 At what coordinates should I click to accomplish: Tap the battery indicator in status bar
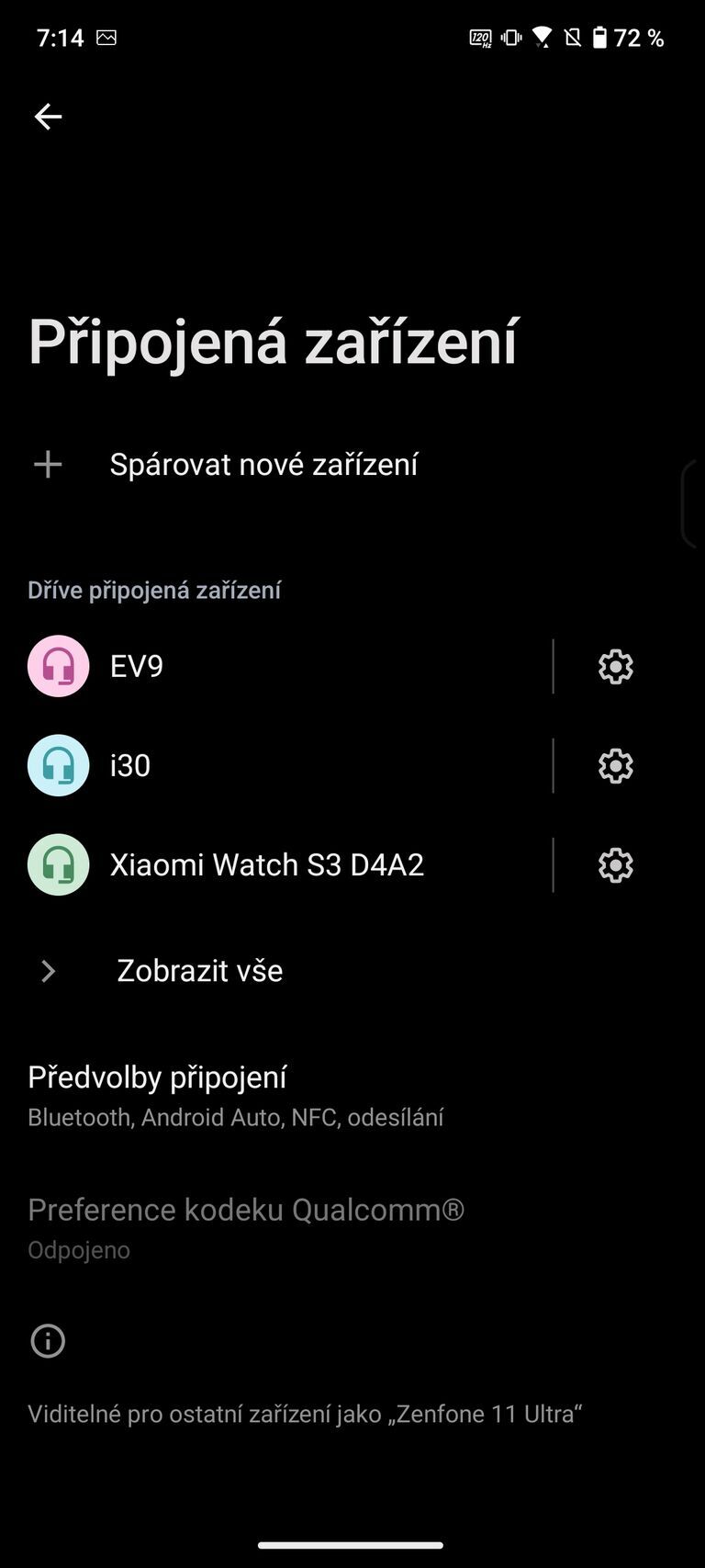[x=601, y=38]
